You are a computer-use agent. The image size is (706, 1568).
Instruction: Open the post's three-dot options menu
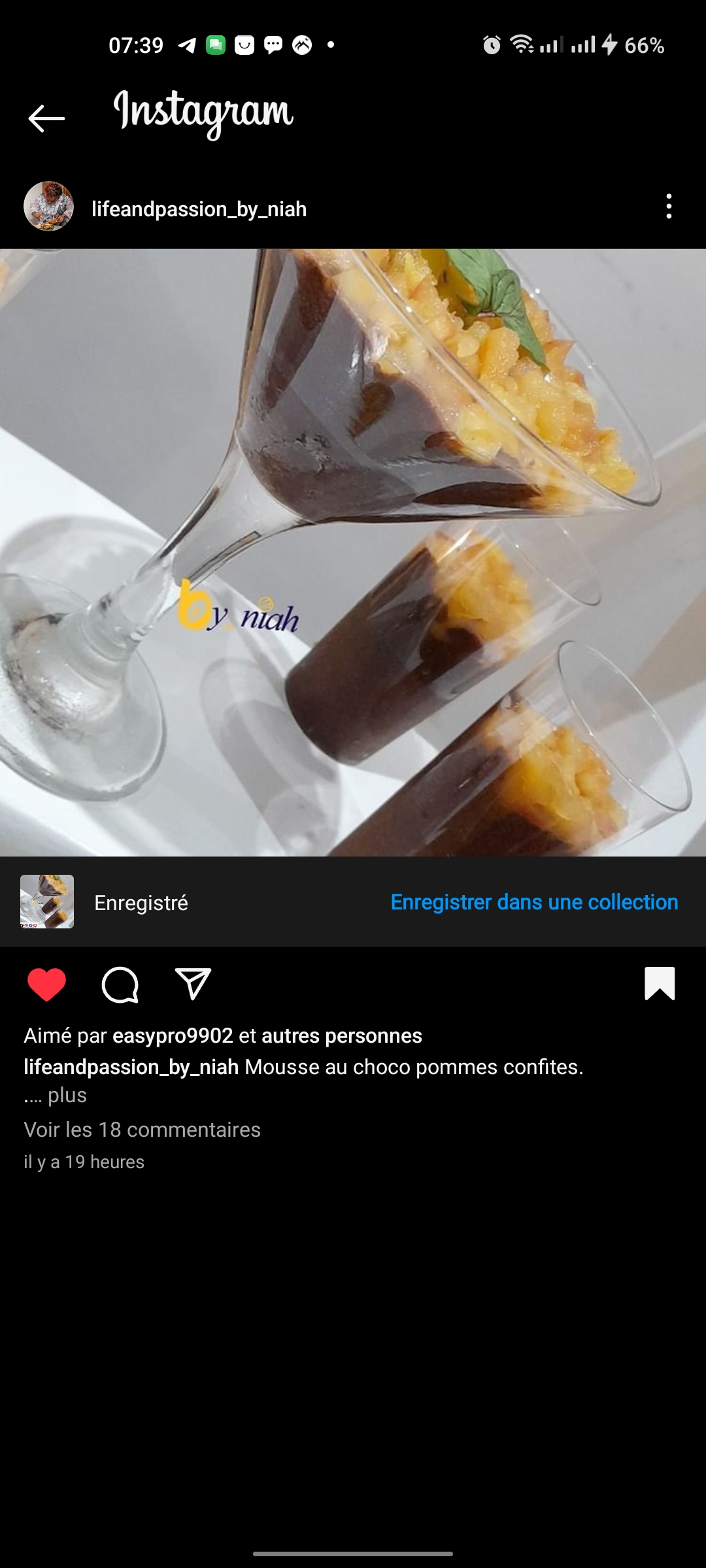tap(668, 206)
